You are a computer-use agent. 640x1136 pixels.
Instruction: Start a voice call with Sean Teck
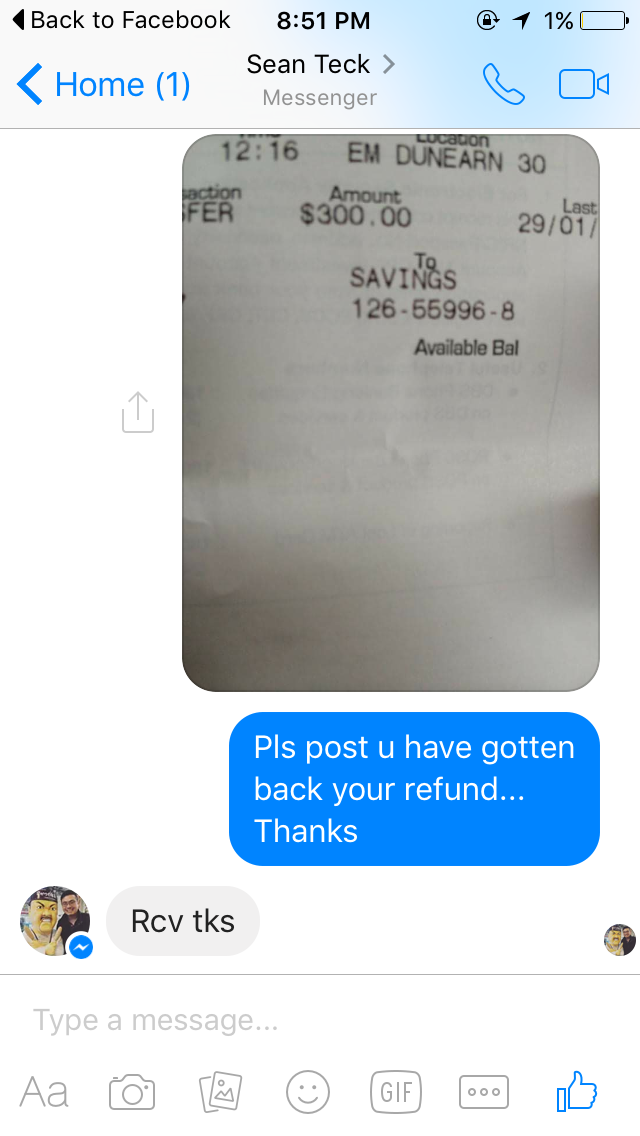click(504, 84)
